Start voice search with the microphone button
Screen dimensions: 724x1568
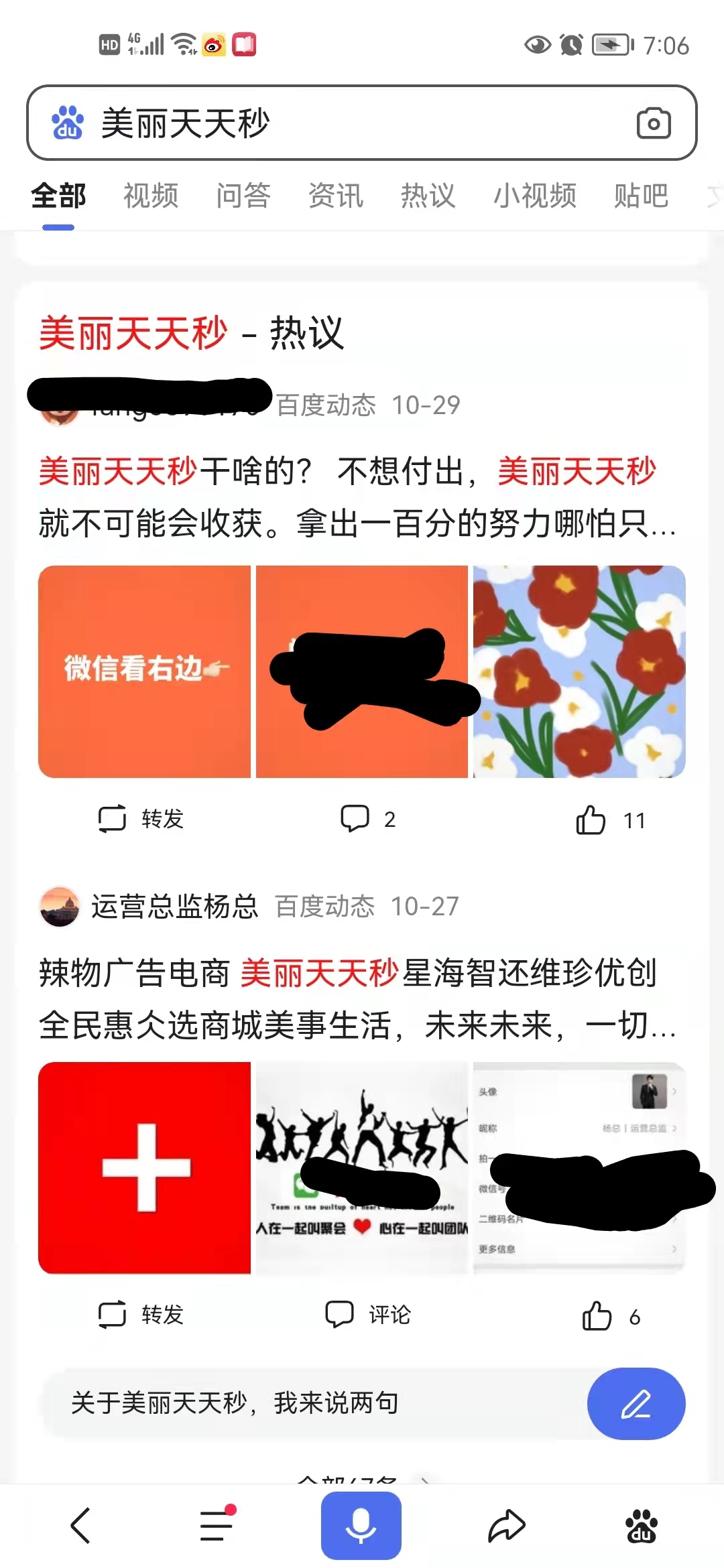coord(361,1524)
